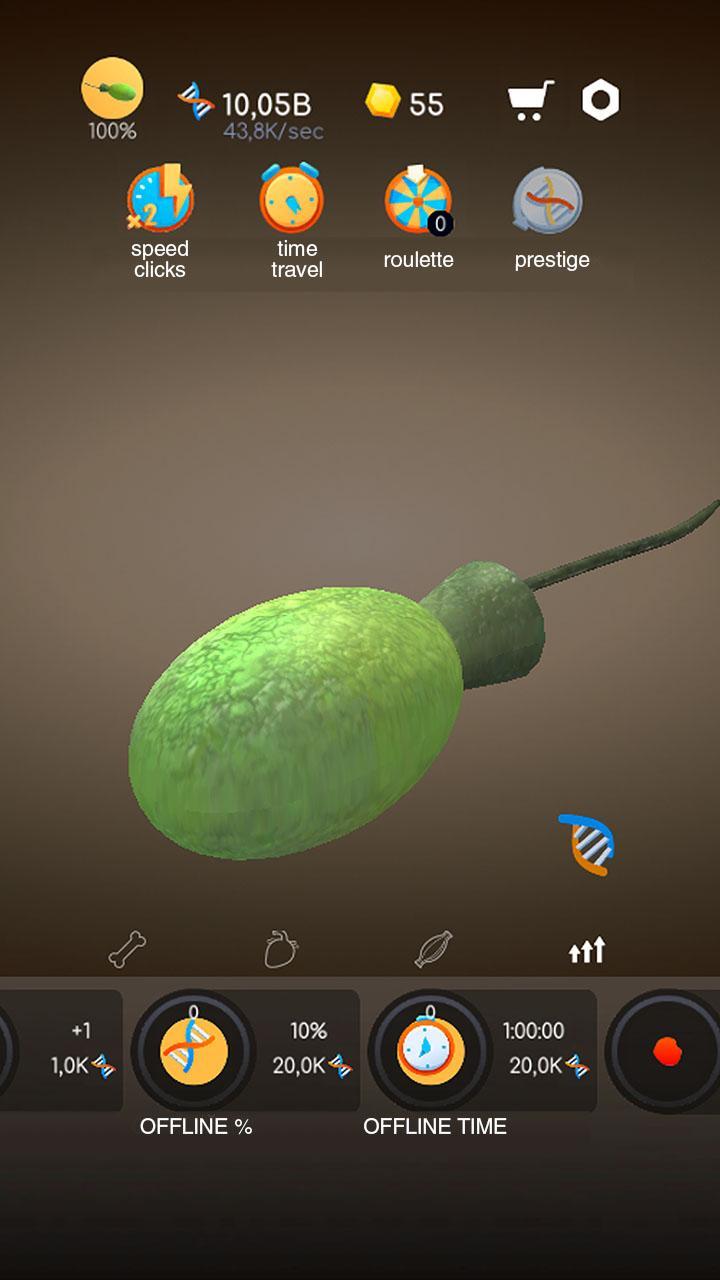Buy the OFFLINE % upgrade
Image resolution: width=720 pixels, height=1280 pixels.
click(194, 1051)
